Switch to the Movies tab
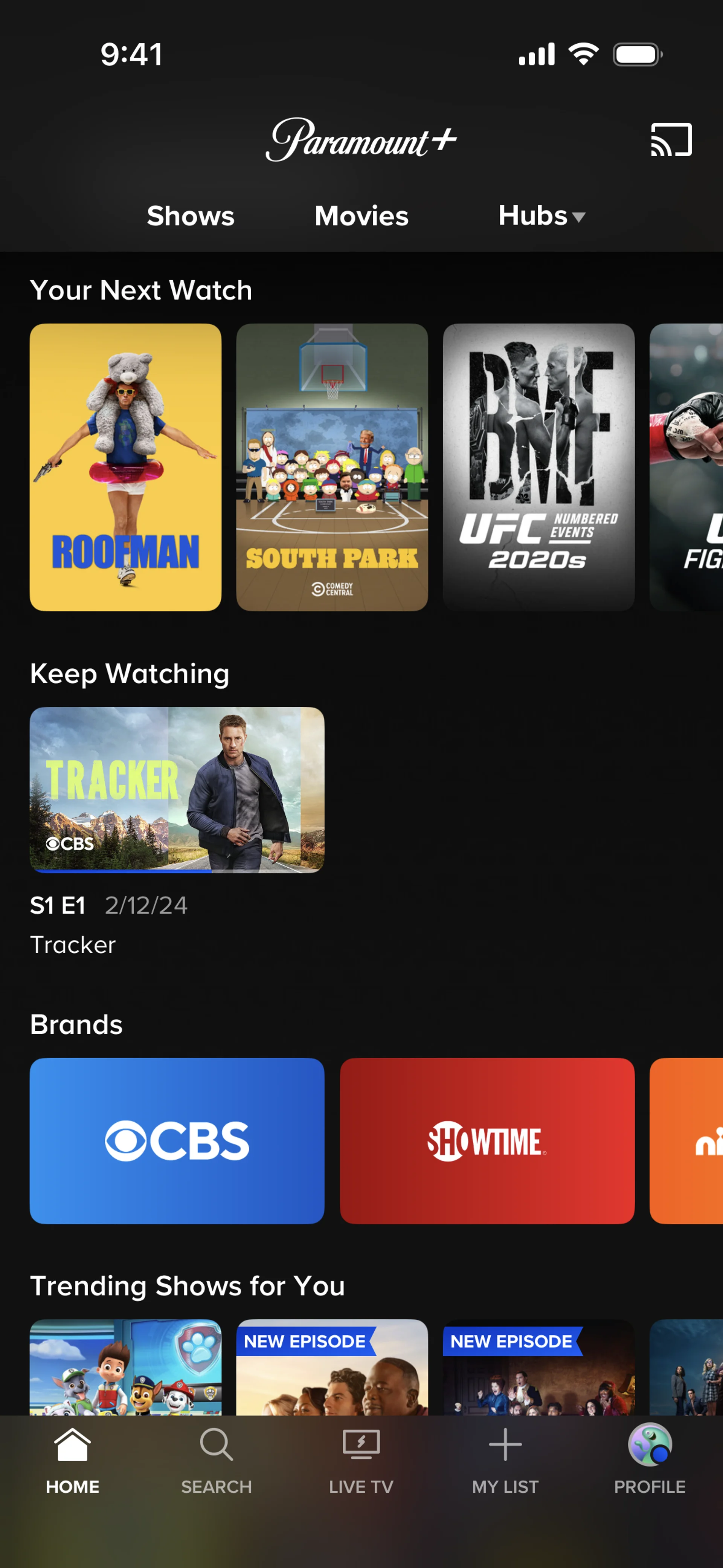Image resolution: width=723 pixels, height=1568 pixels. click(x=361, y=216)
